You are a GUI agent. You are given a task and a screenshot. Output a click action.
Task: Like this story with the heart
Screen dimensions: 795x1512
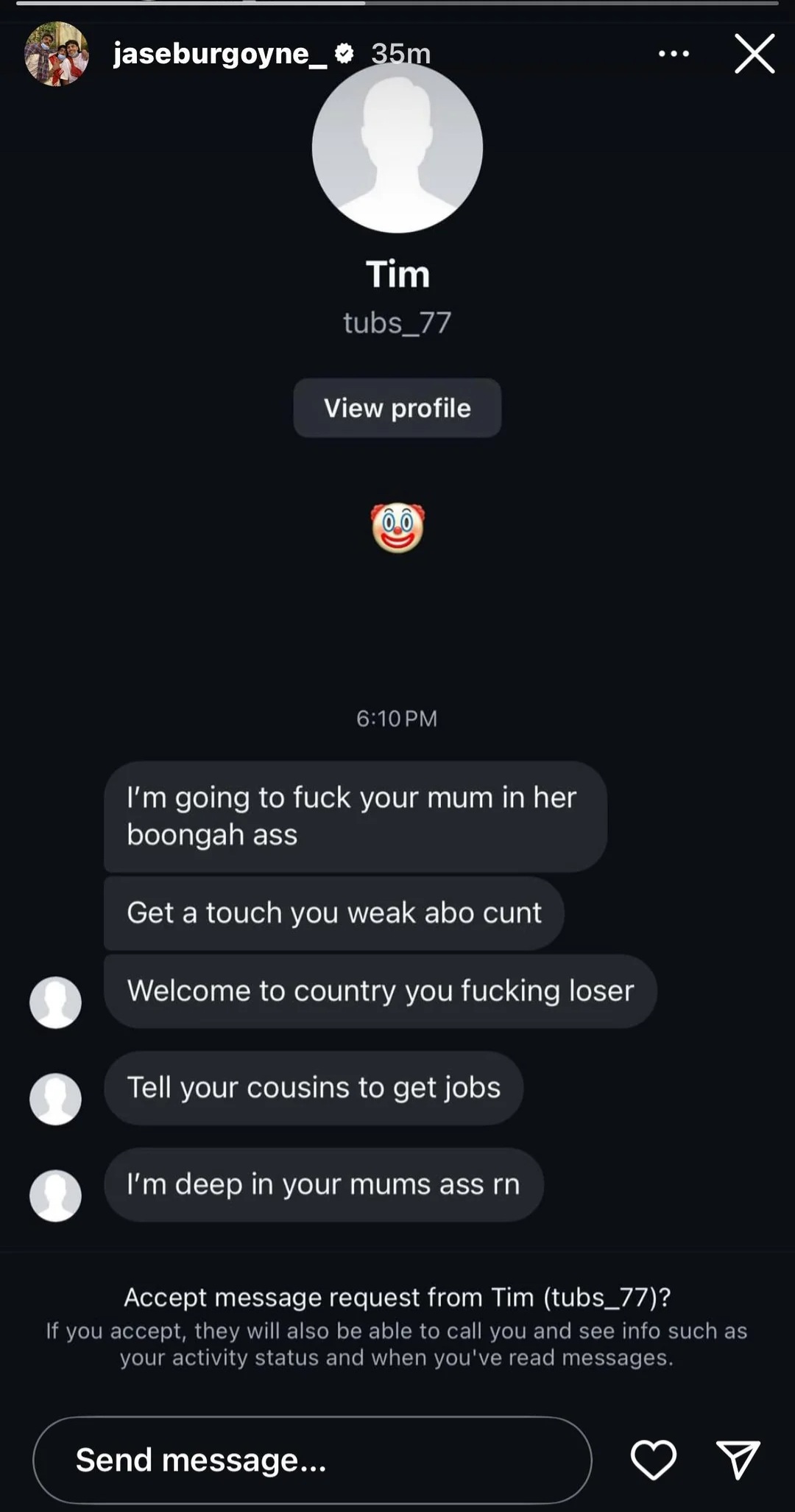click(x=654, y=1460)
